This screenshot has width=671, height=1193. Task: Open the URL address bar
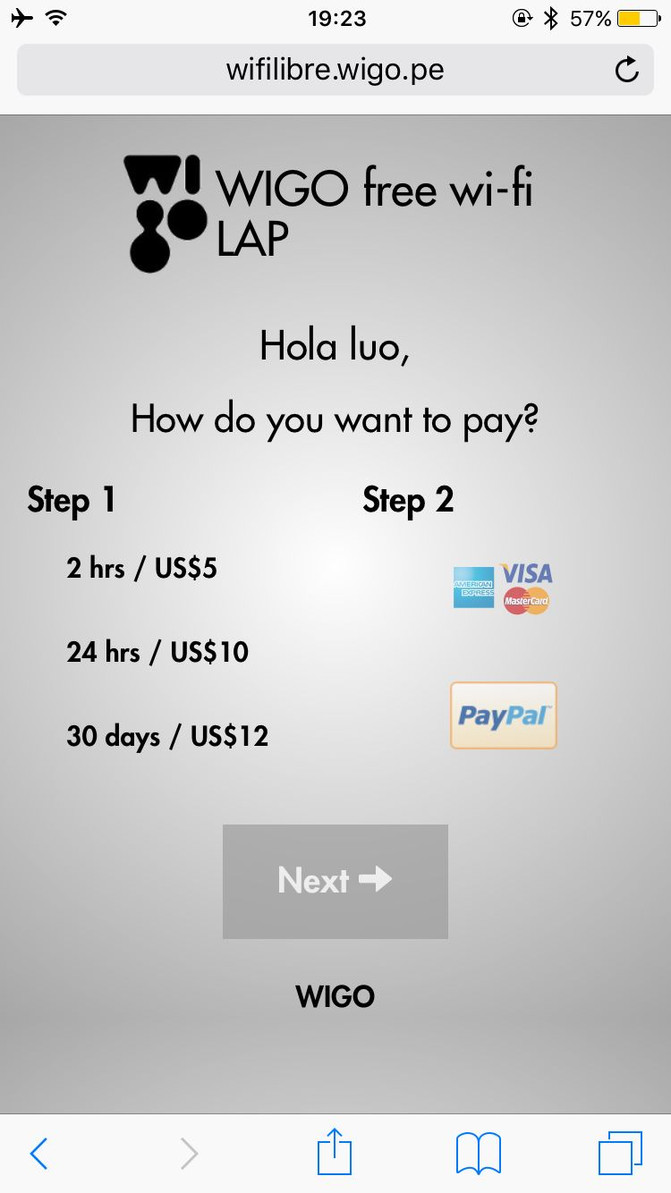click(x=336, y=70)
